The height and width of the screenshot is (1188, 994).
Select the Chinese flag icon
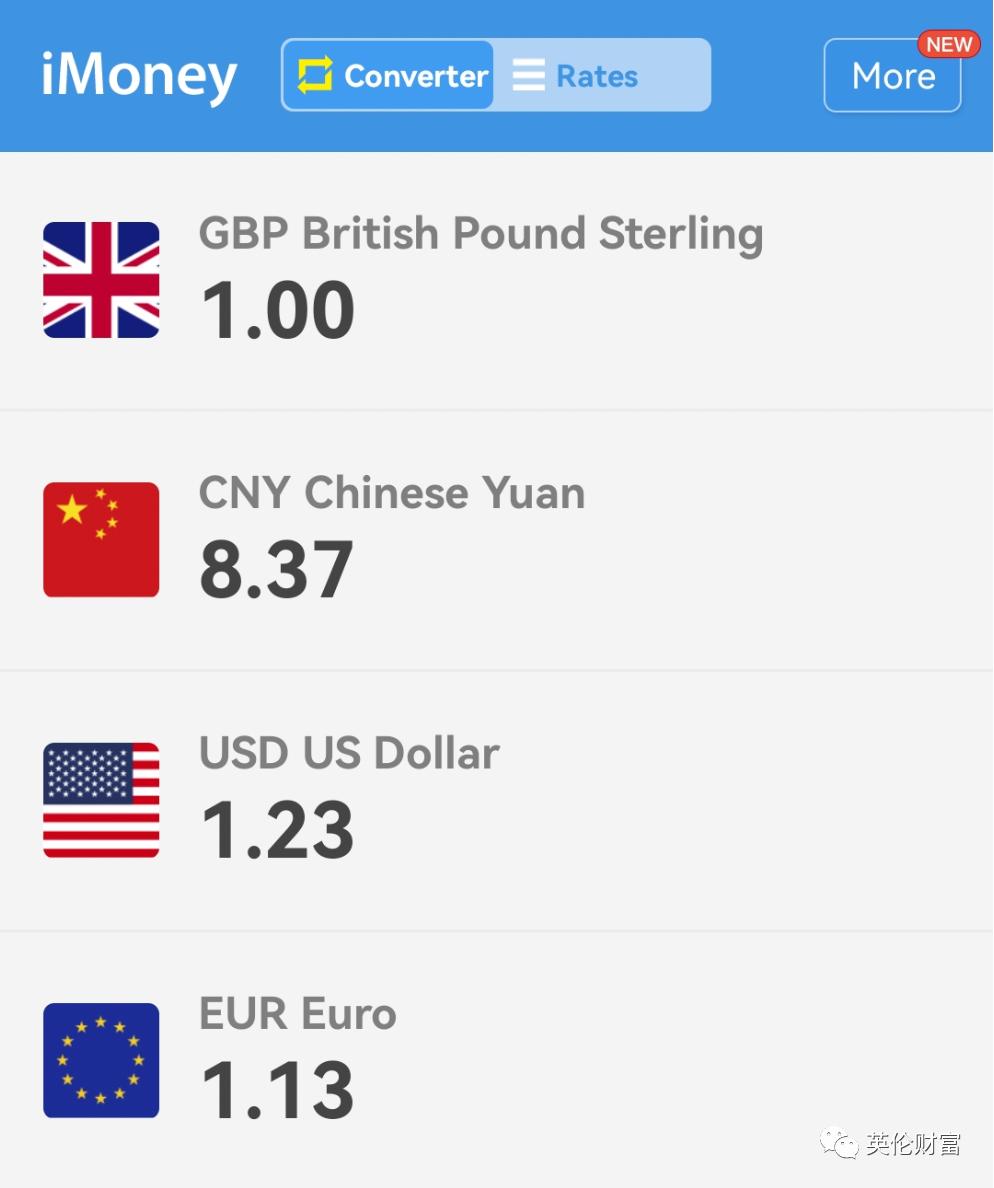[x=100, y=540]
